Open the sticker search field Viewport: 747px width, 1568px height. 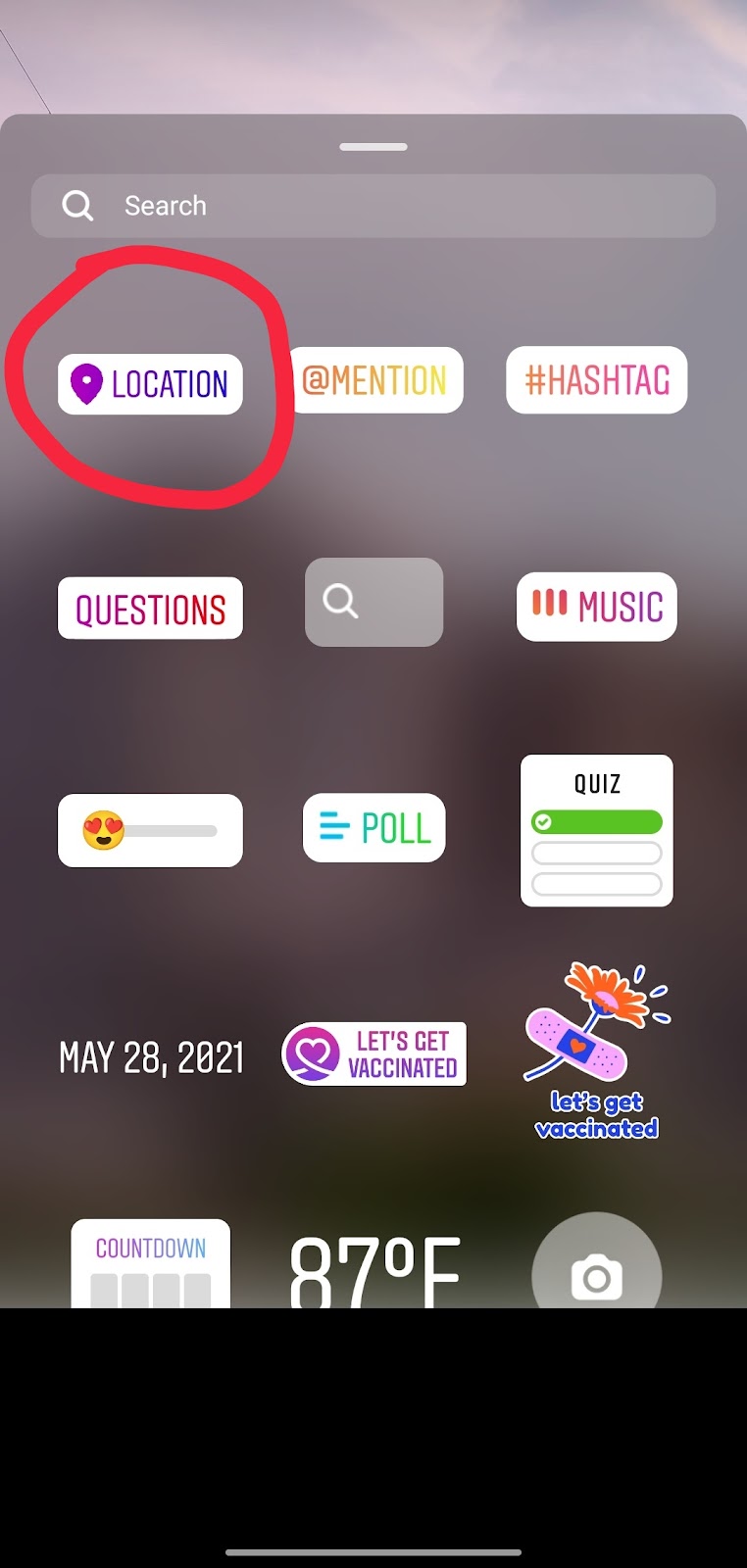pos(373,206)
